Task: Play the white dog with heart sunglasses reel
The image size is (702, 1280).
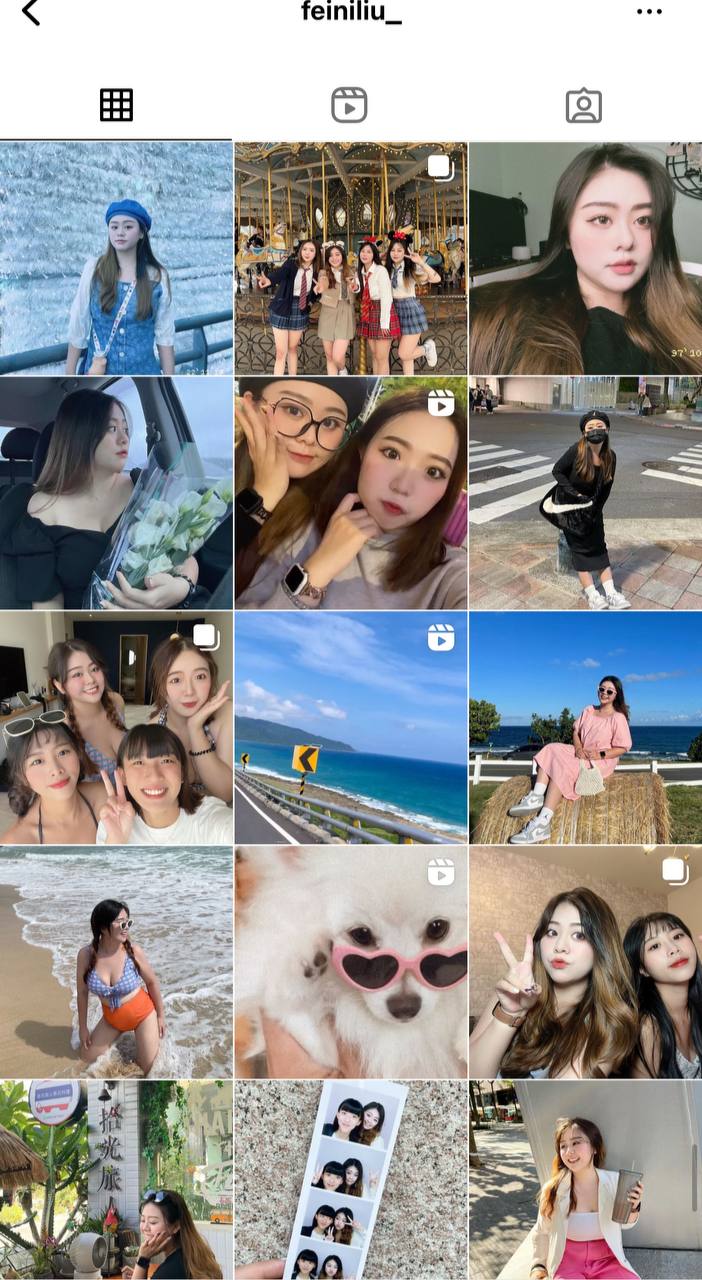Action: point(350,962)
